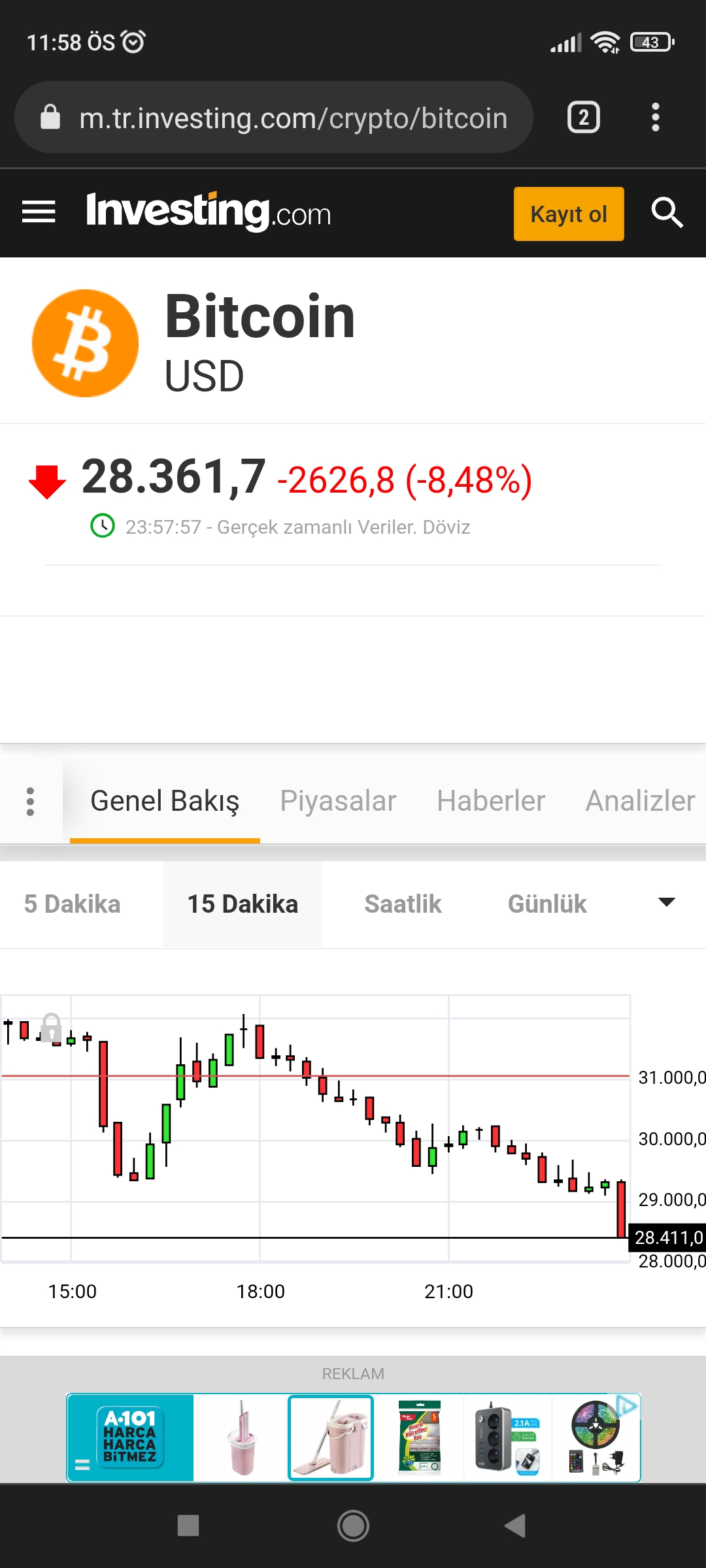Switch chart to Günlük interval

coord(547,904)
